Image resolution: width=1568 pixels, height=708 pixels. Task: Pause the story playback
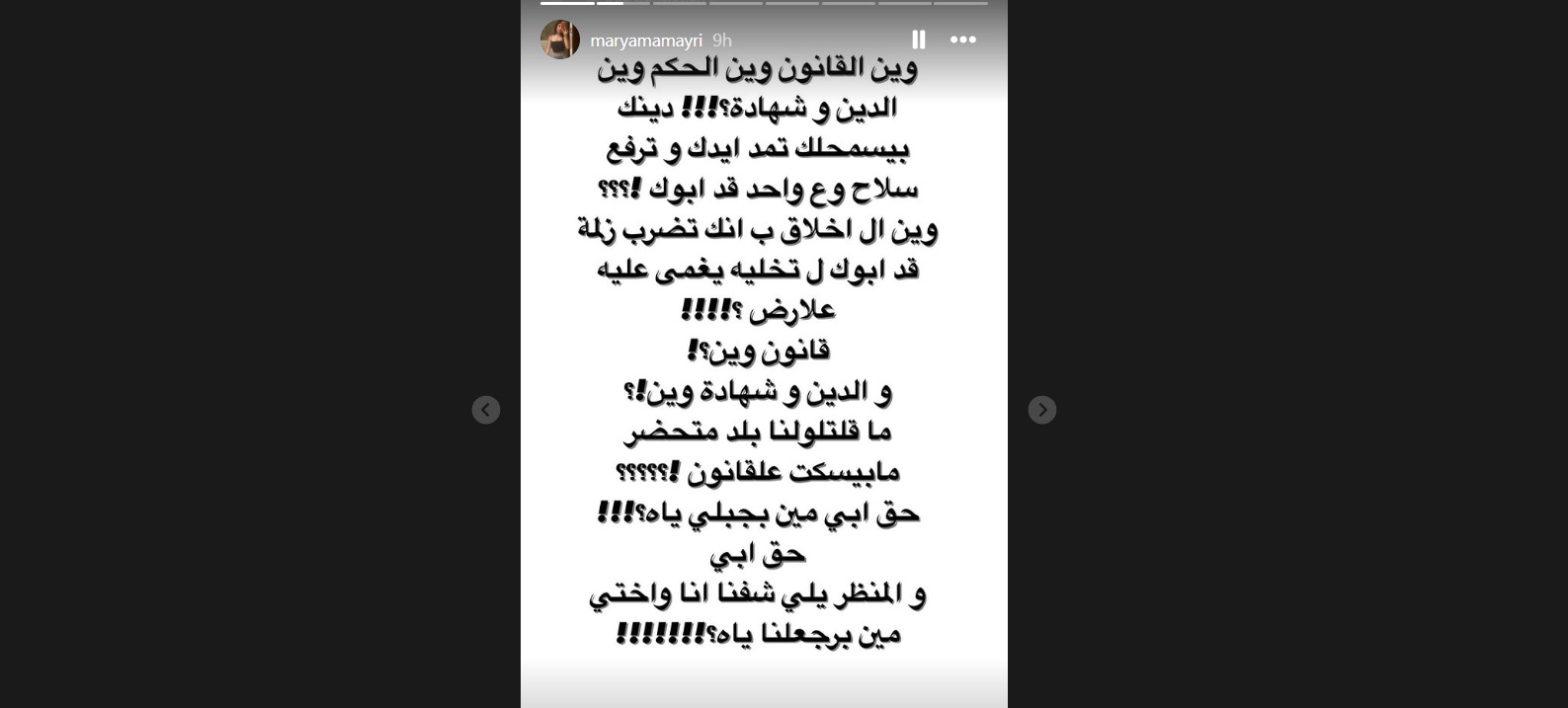click(x=918, y=39)
